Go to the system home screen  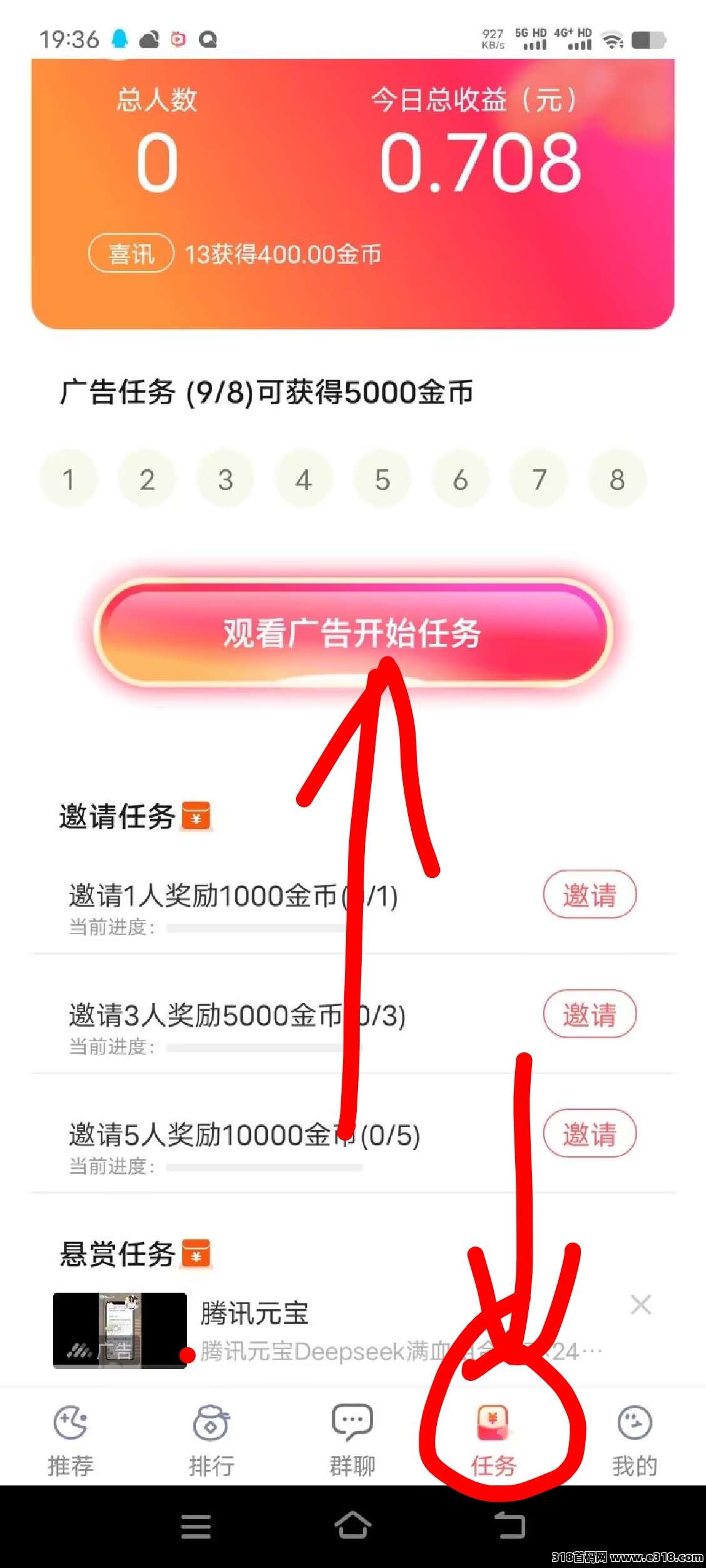click(352, 1525)
